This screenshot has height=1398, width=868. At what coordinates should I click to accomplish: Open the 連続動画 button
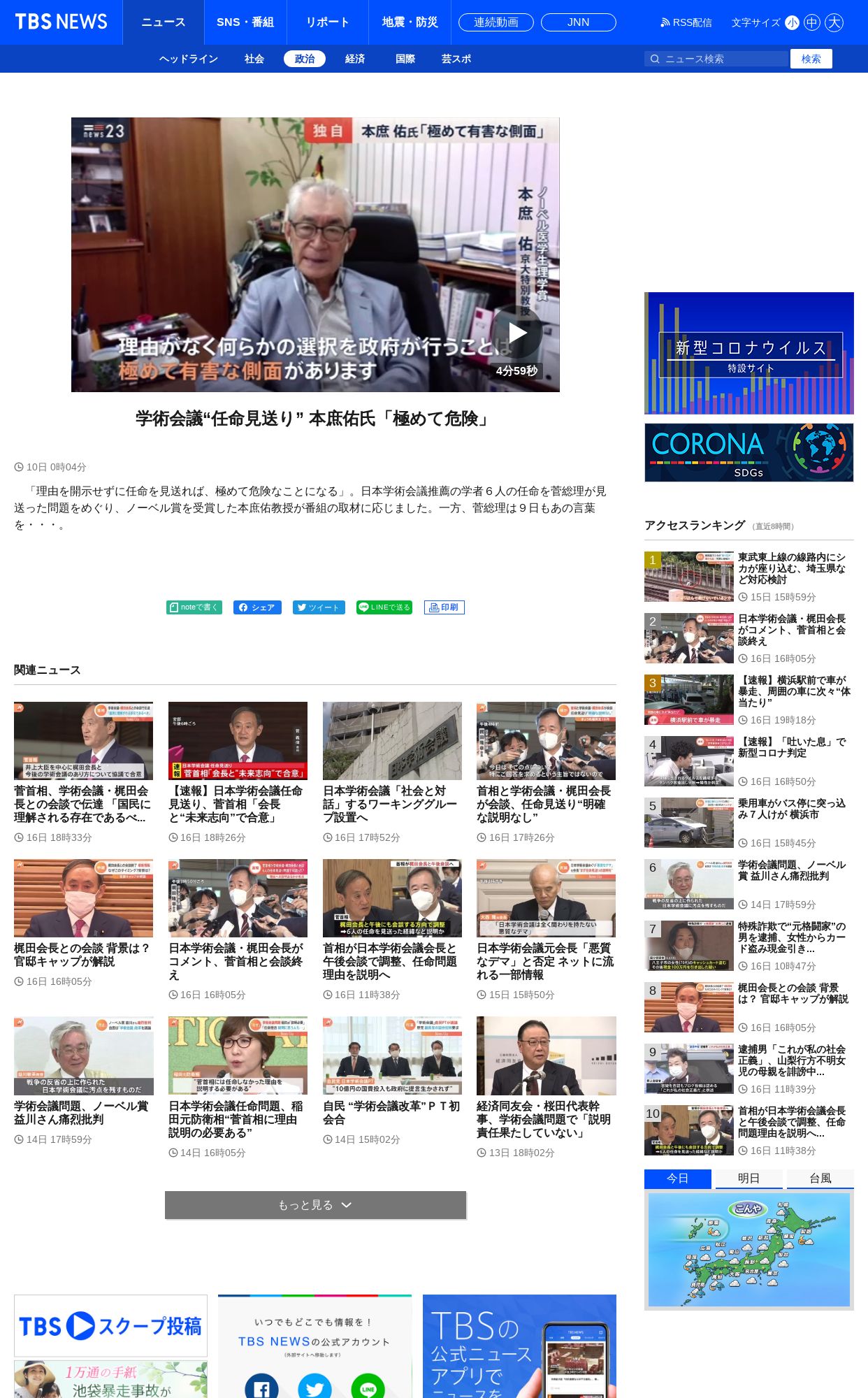pyautogui.click(x=496, y=22)
